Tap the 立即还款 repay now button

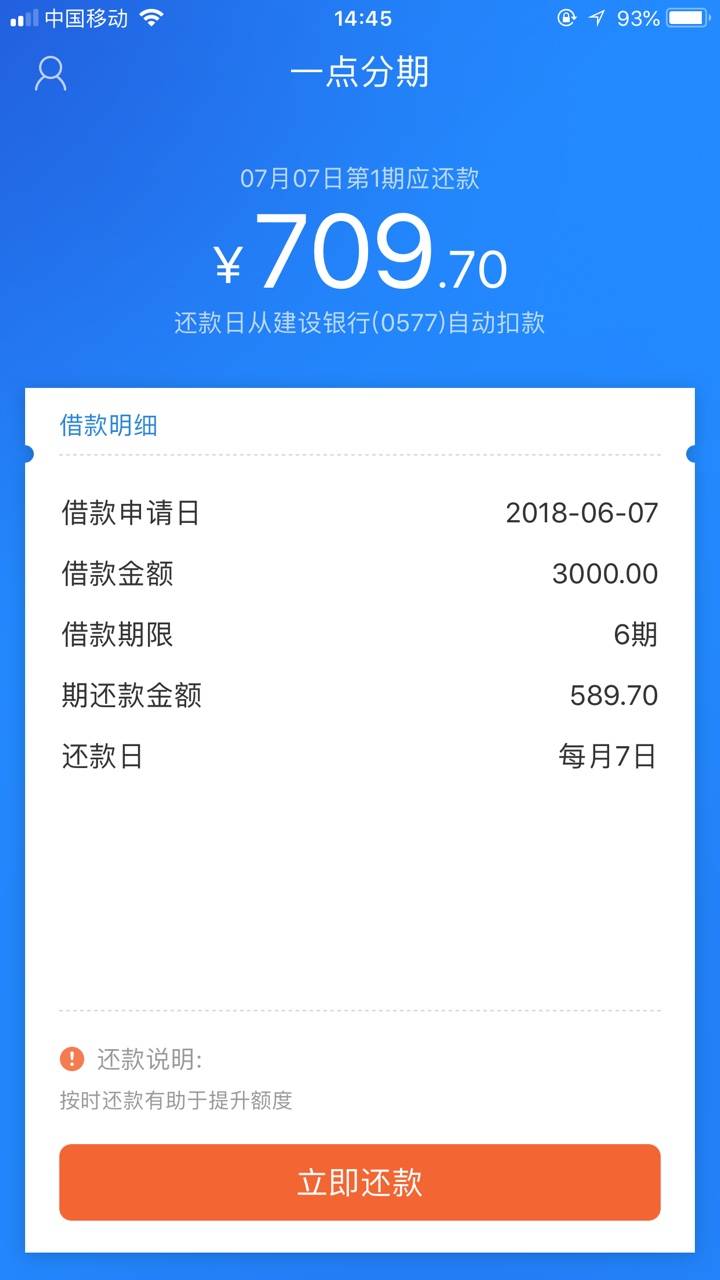(x=360, y=1182)
